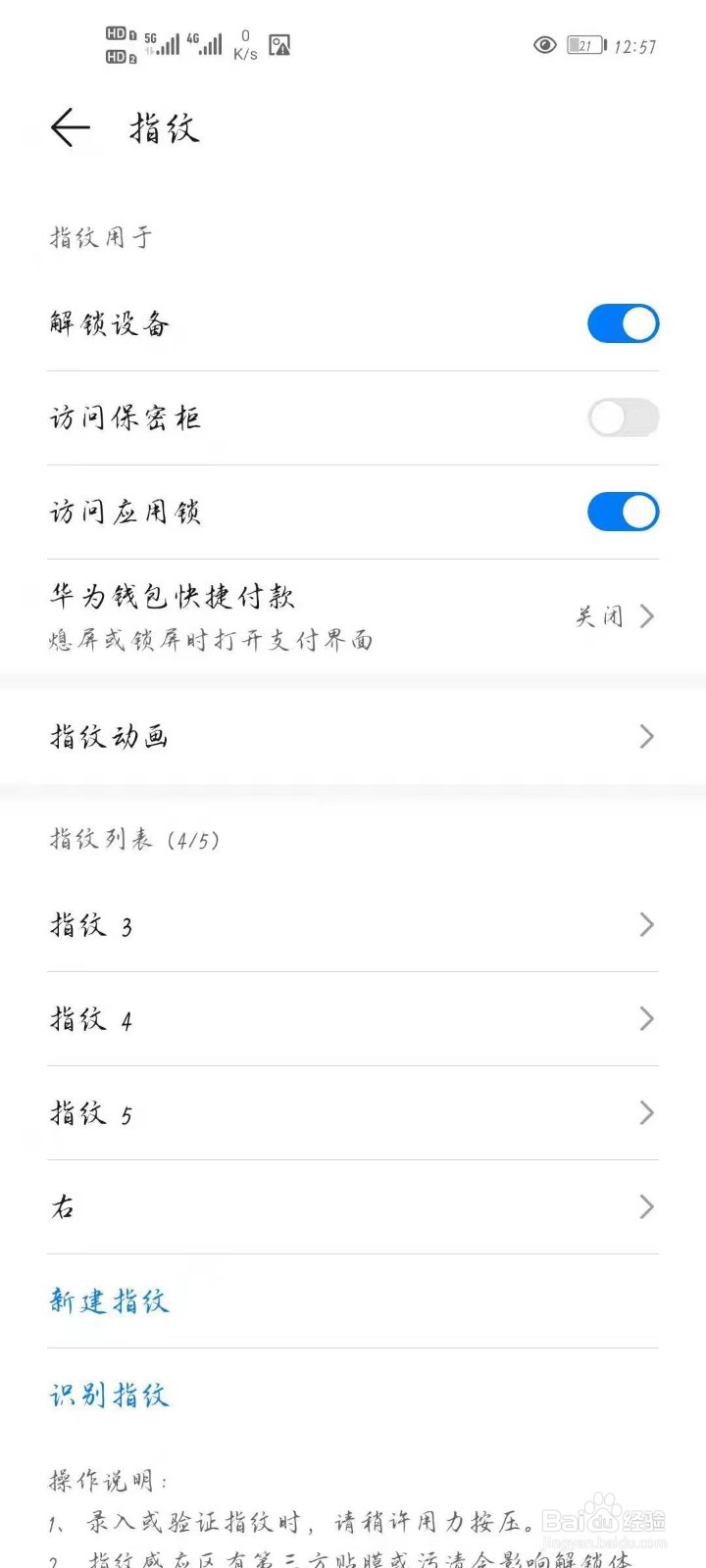Disable the 解锁设备 toggle
The image size is (706, 1568).
click(623, 323)
